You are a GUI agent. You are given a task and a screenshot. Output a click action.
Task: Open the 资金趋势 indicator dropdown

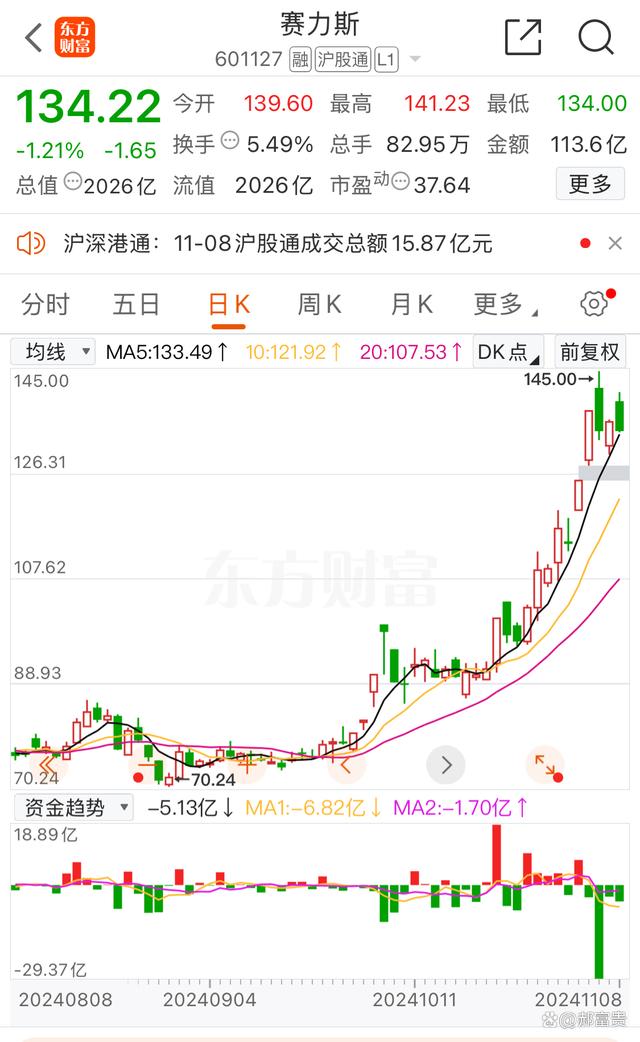(x=74, y=807)
